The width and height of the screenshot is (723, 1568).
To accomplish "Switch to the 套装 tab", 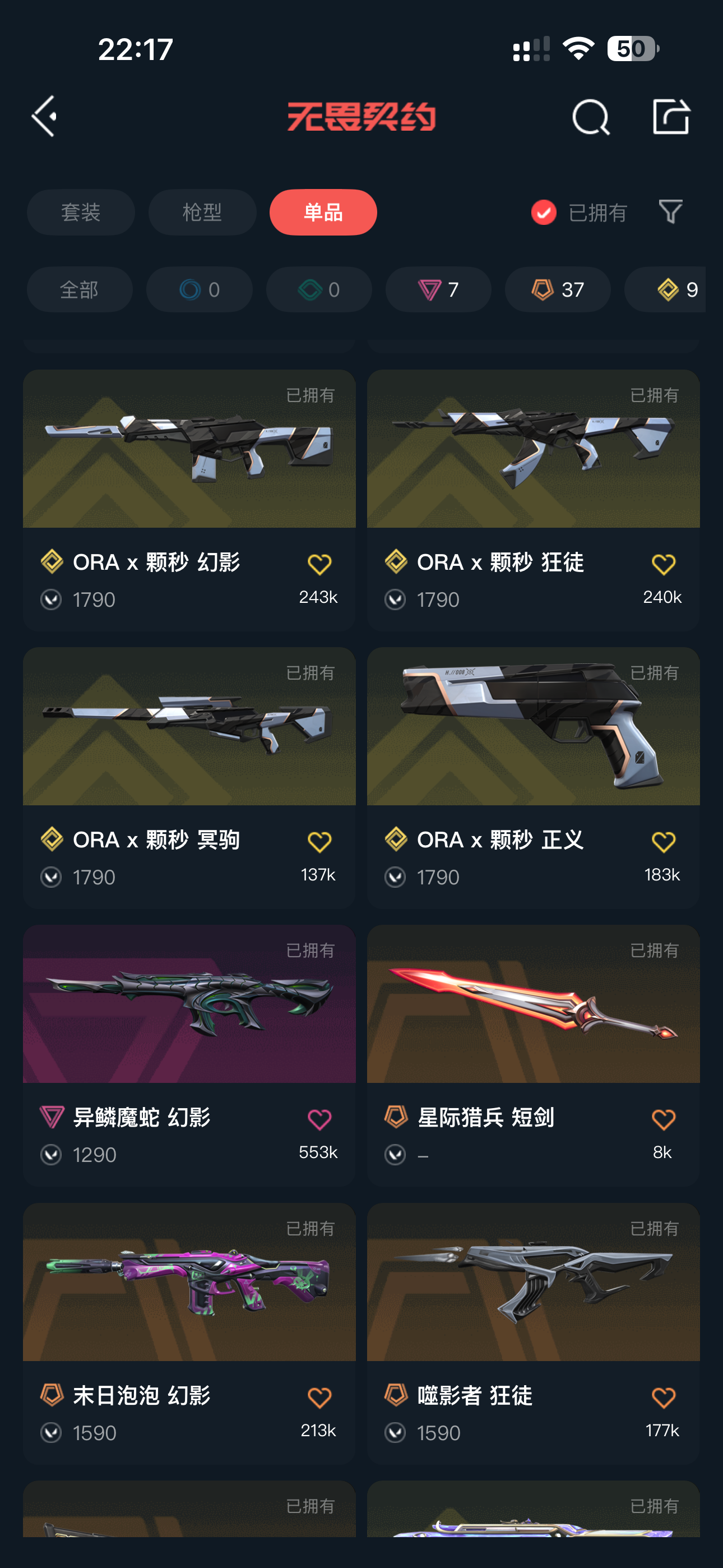I will (x=81, y=213).
